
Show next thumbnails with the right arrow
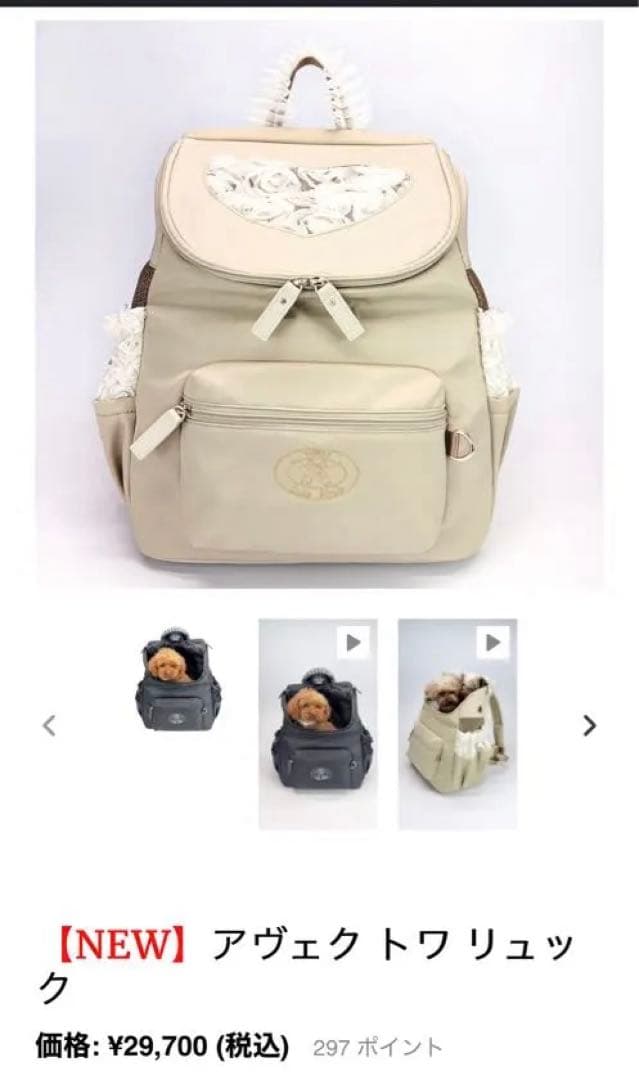(590, 725)
